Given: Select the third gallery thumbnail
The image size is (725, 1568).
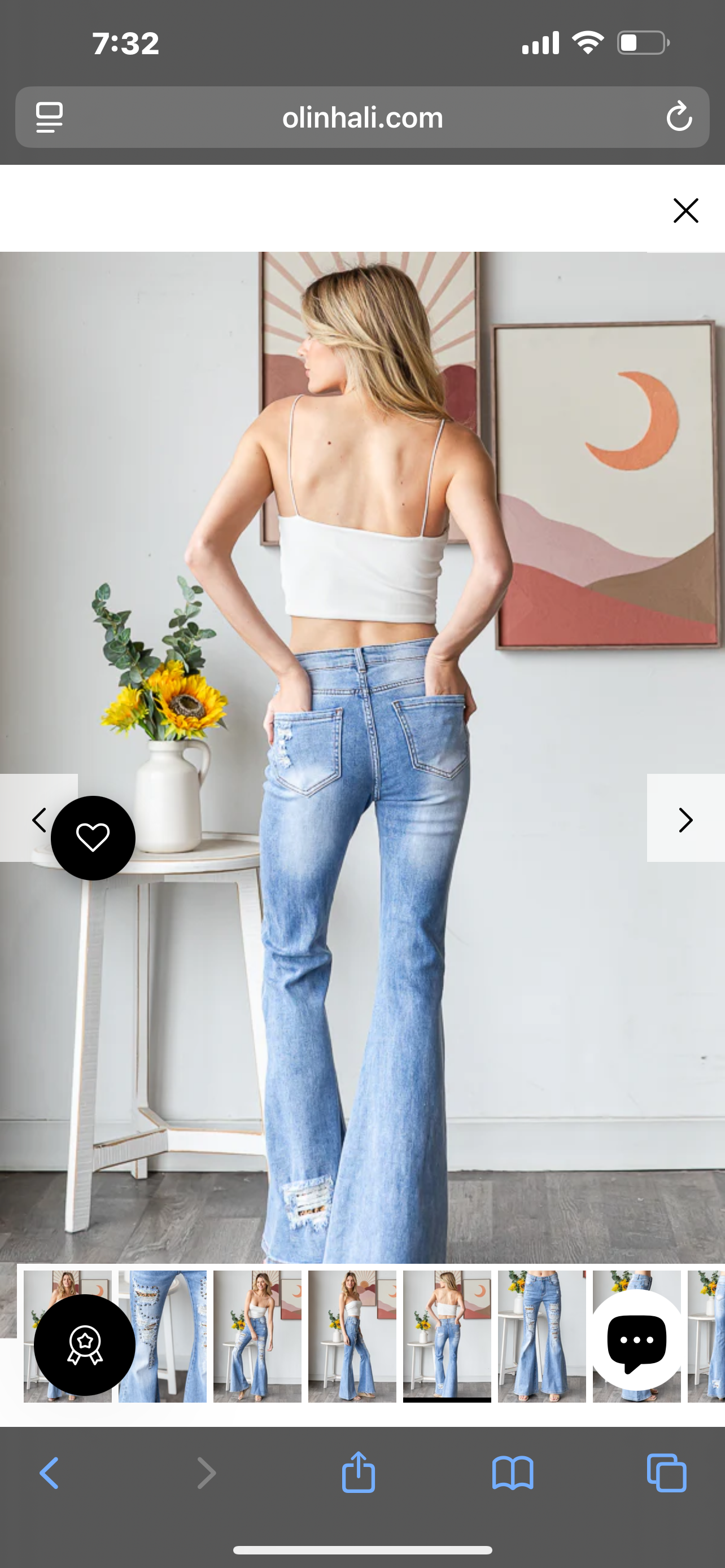Looking at the screenshot, I should click(x=257, y=1336).
